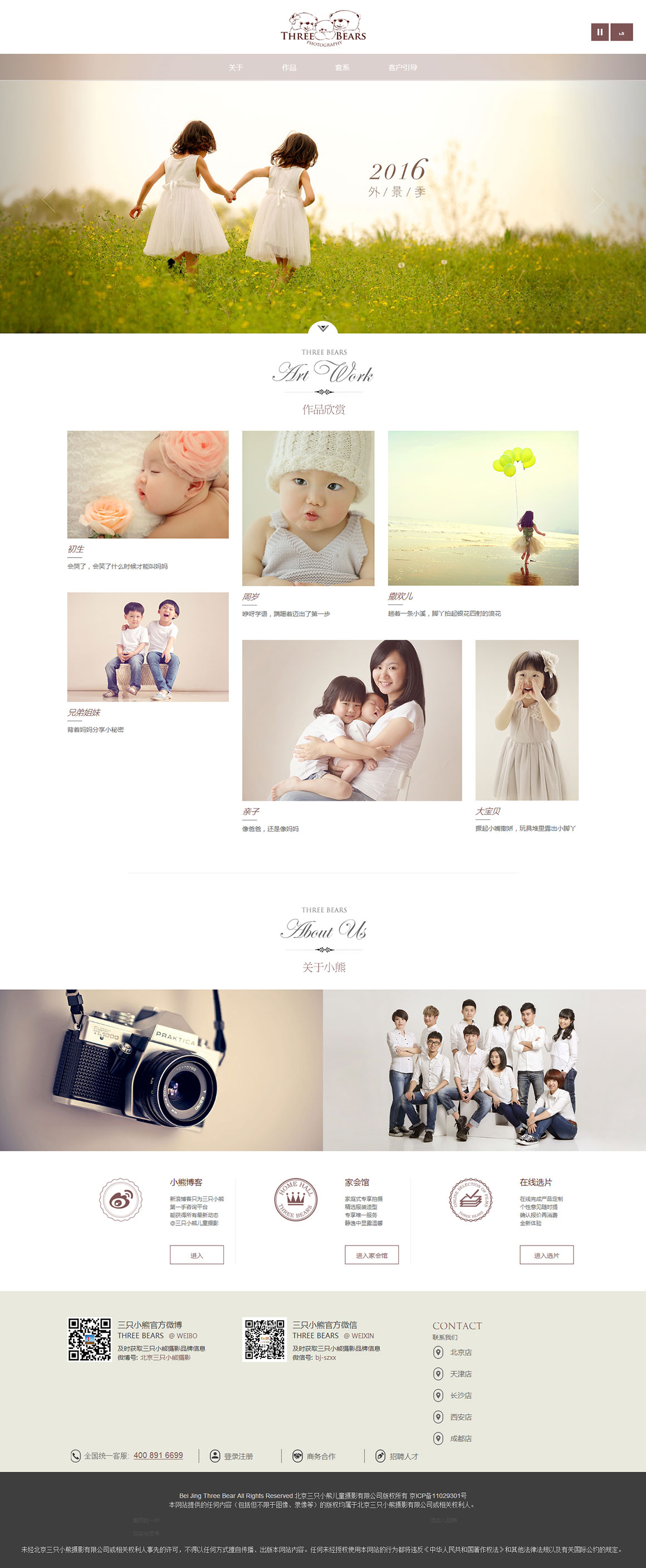Viewport: 646px width, 1568px height.
Task: Go back to the previous banner slide
Action: click(x=48, y=199)
